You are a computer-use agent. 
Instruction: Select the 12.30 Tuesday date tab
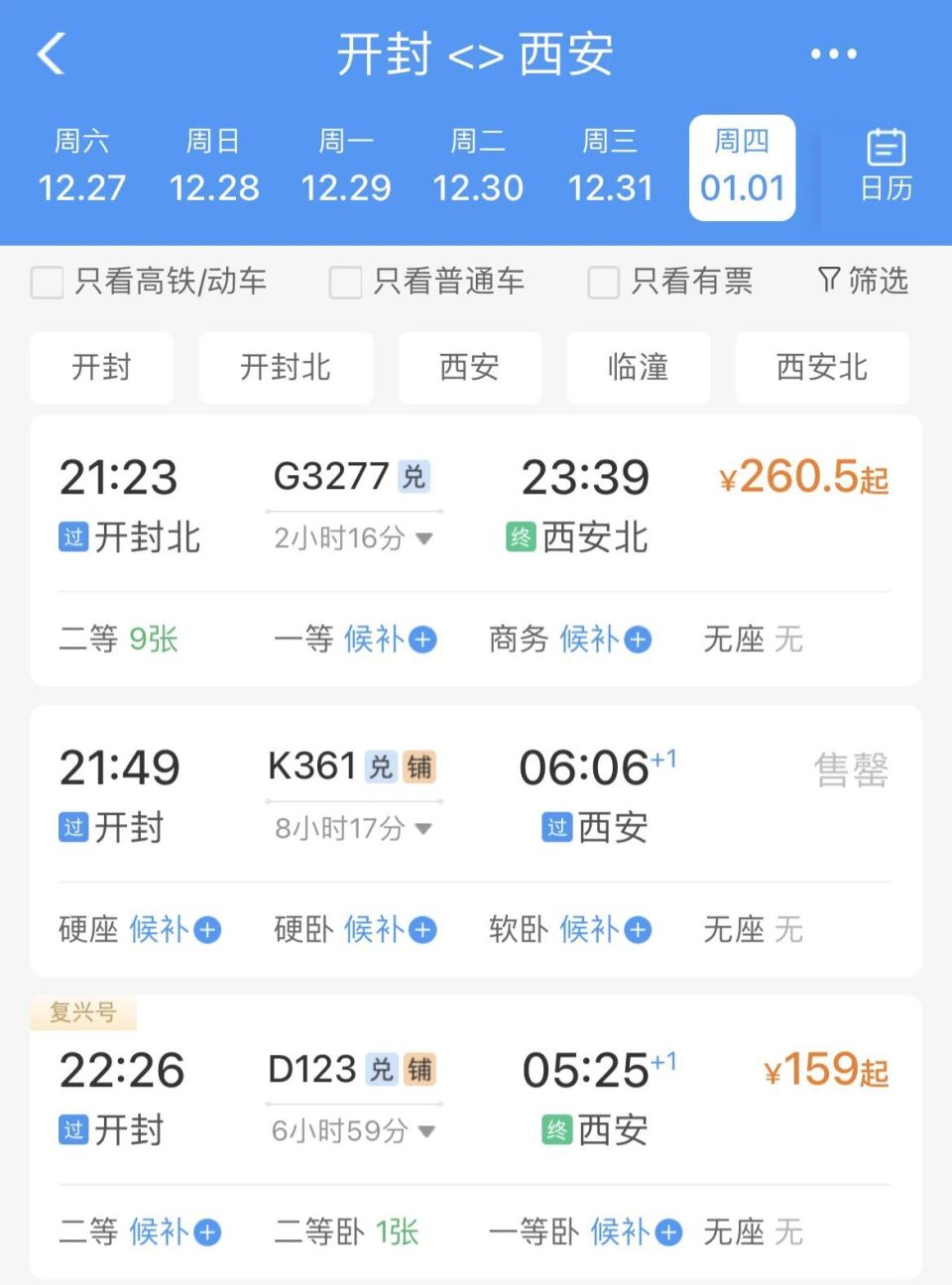tap(479, 167)
